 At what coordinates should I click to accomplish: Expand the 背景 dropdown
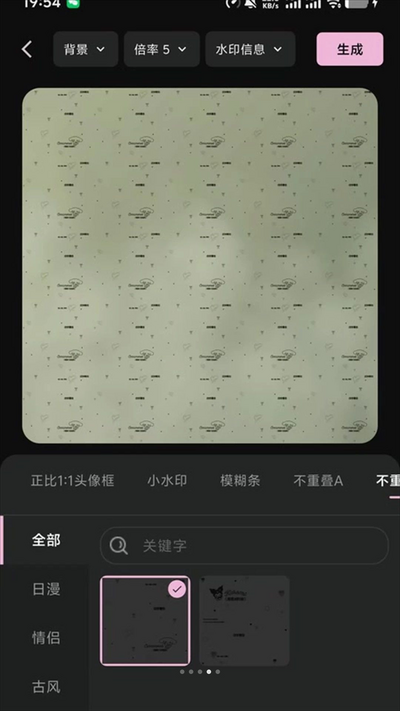(x=85, y=49)
